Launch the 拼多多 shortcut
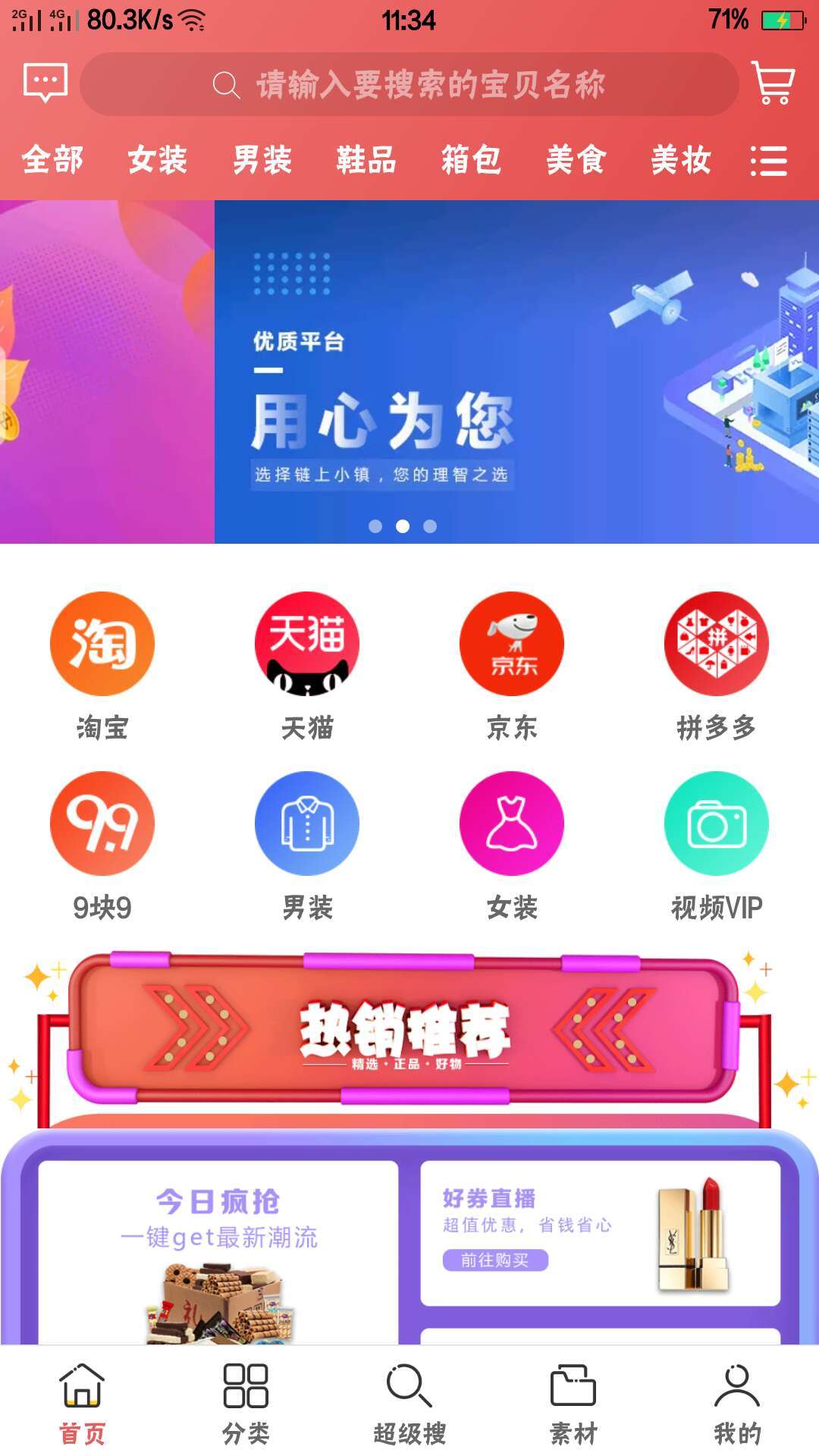 tap(717, 664)
